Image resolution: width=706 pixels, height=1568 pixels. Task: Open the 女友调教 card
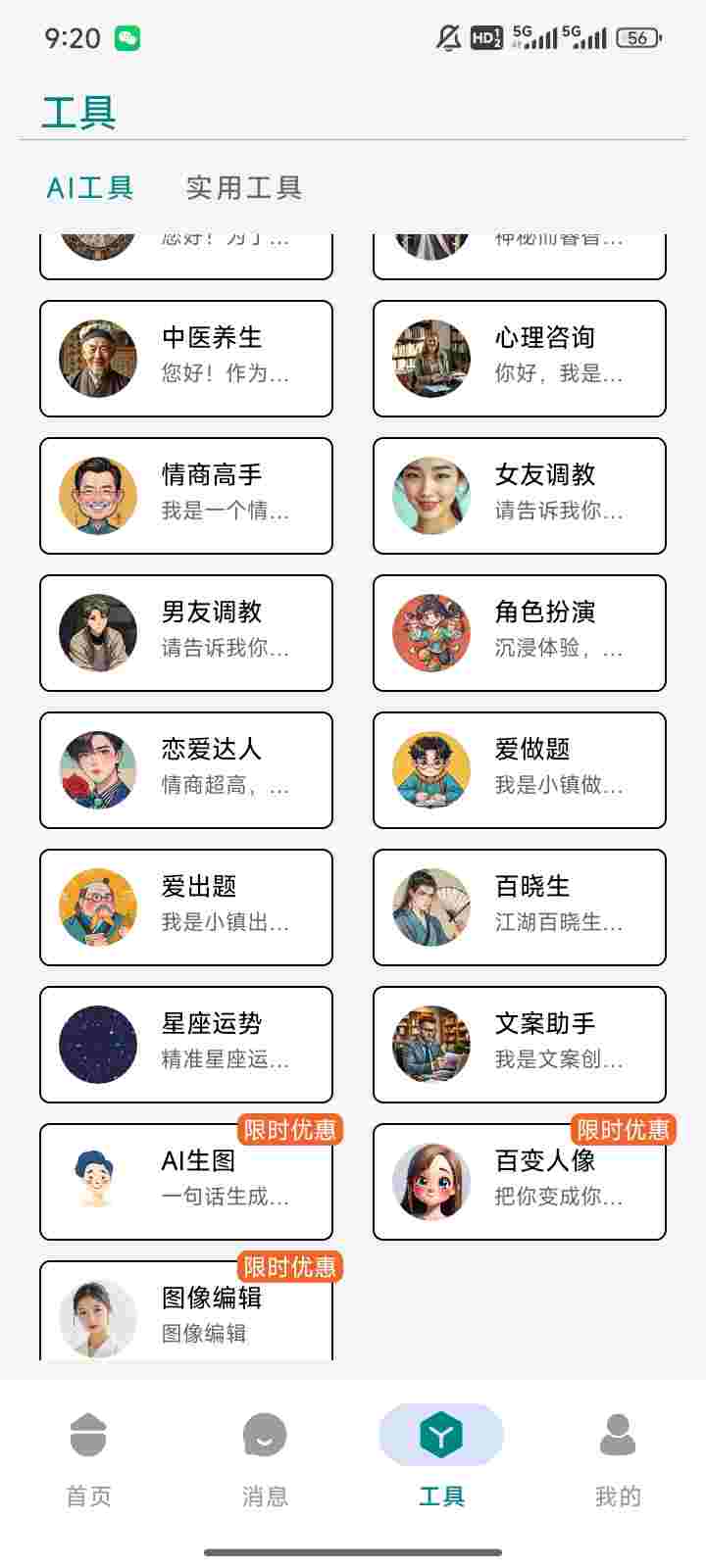coord(520,496)
